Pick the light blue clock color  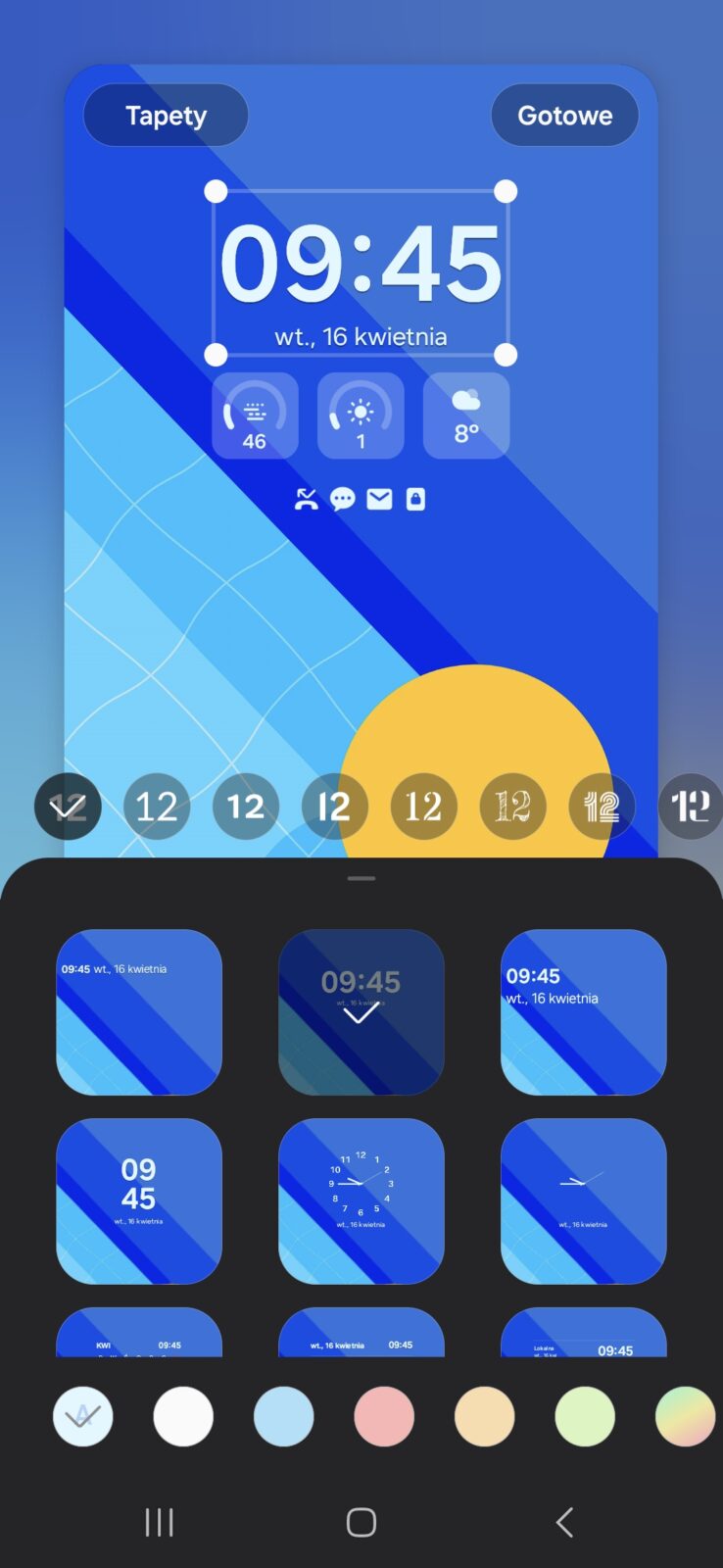(284, 1416)
